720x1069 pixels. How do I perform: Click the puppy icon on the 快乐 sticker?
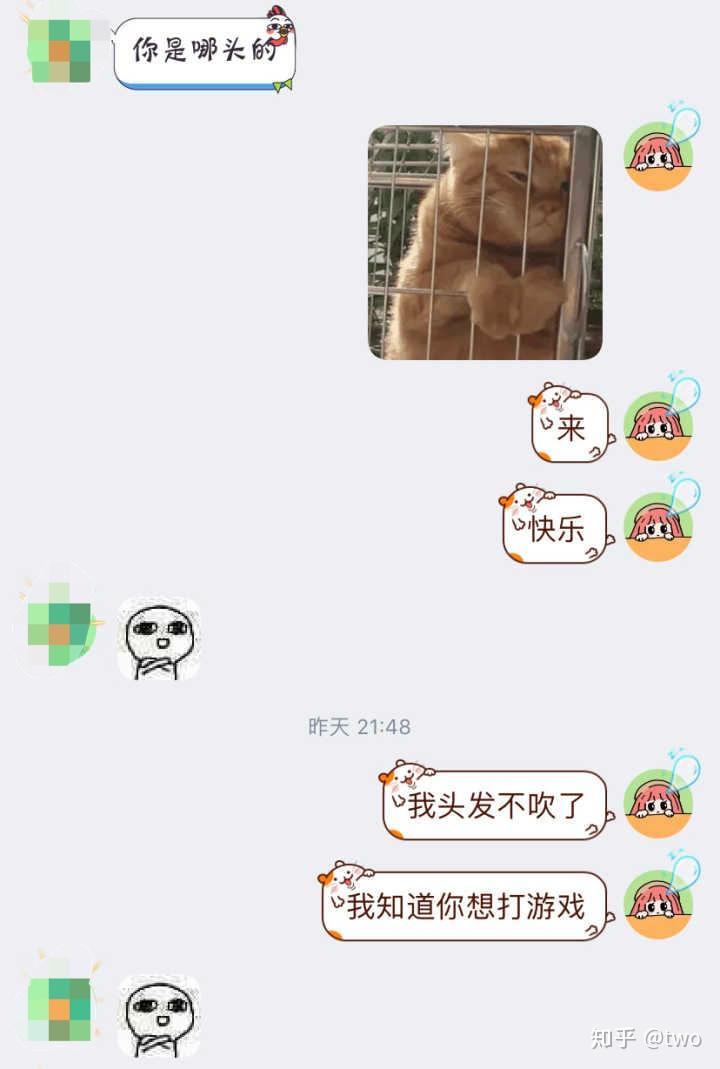click(525, 498)
